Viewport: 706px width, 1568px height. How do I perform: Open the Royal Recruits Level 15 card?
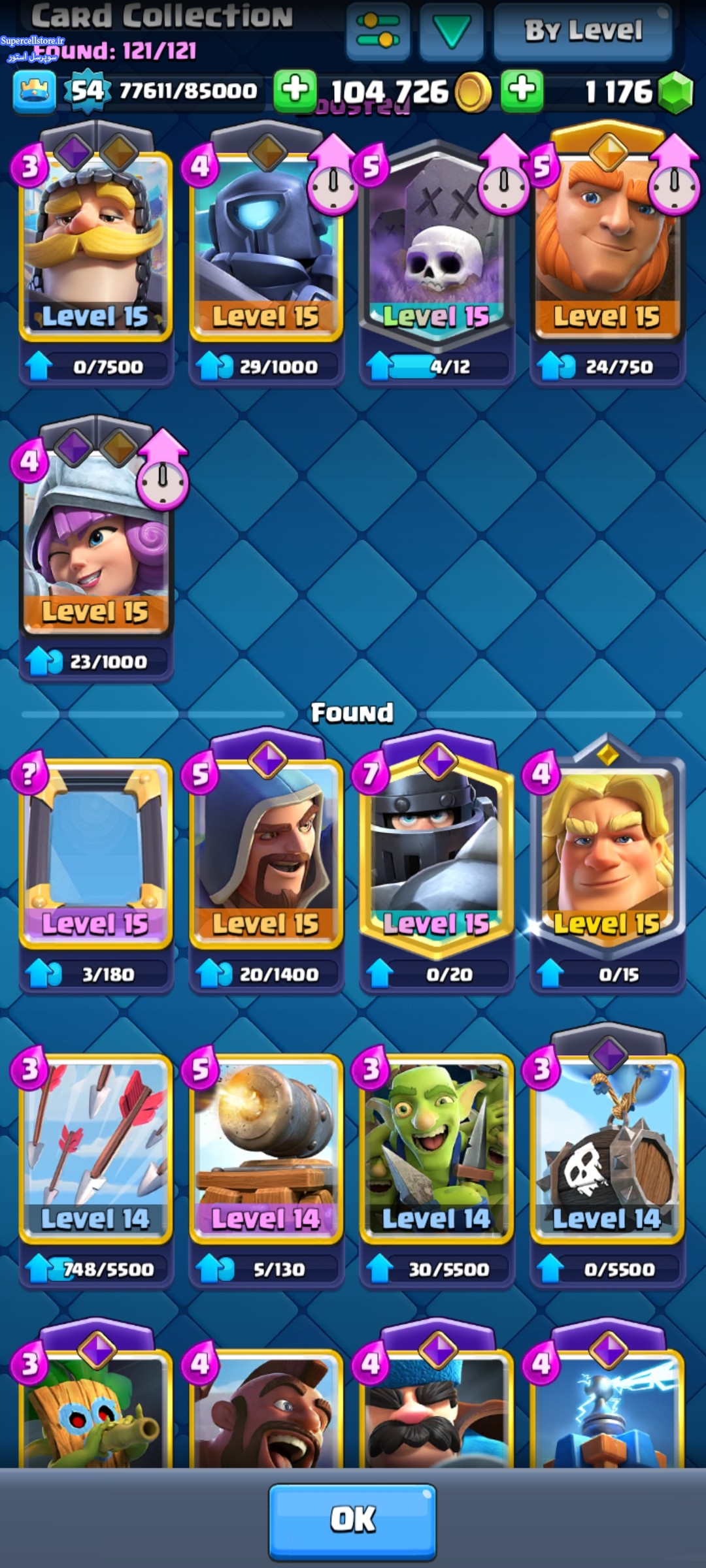click(x=95, y=248)
